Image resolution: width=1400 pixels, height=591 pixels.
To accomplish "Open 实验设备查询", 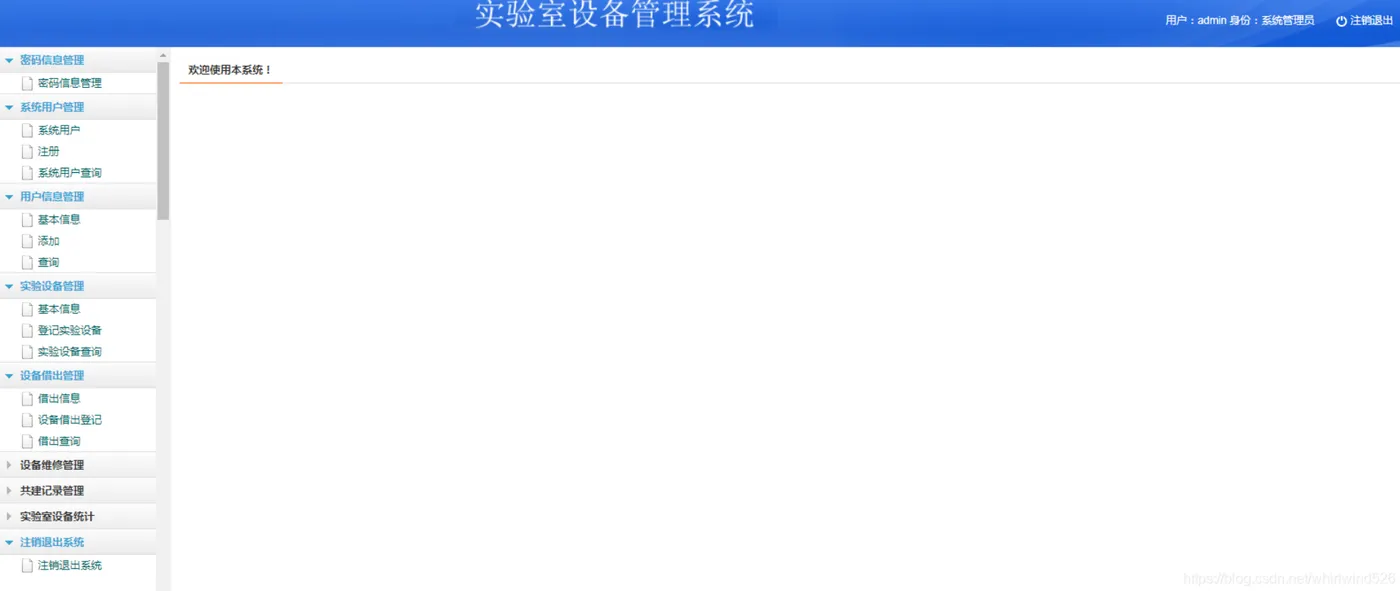I will click(x=69, y=352).
